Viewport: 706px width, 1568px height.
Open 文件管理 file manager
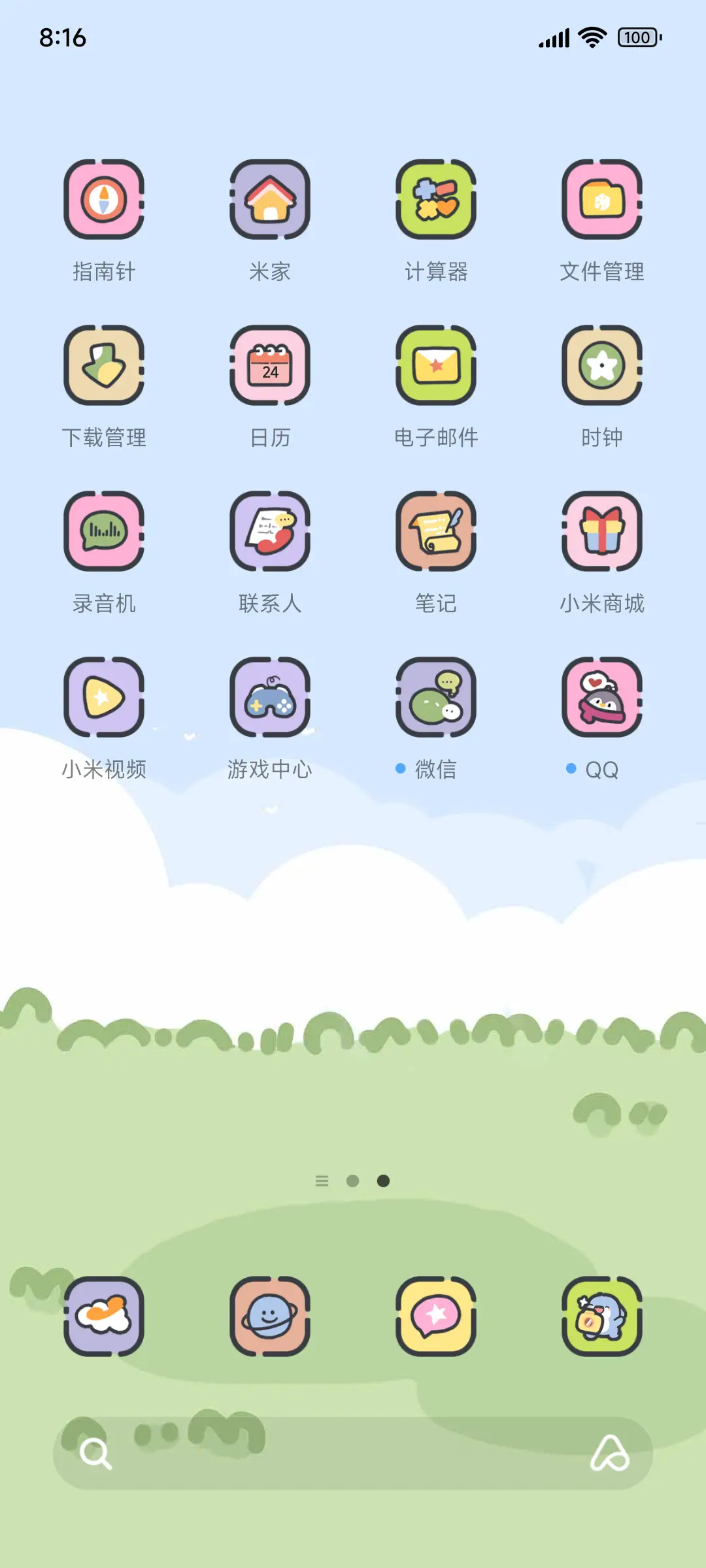tap(601, 199)
